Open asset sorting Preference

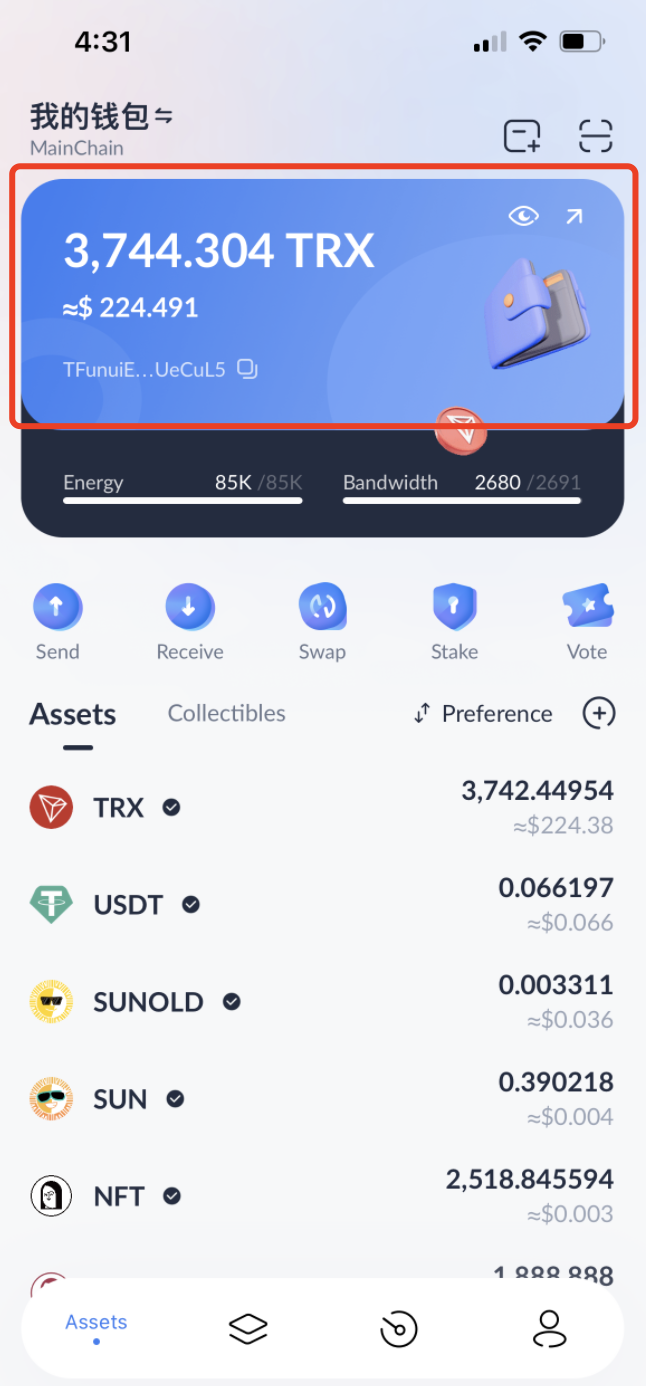tap(484, 713)
